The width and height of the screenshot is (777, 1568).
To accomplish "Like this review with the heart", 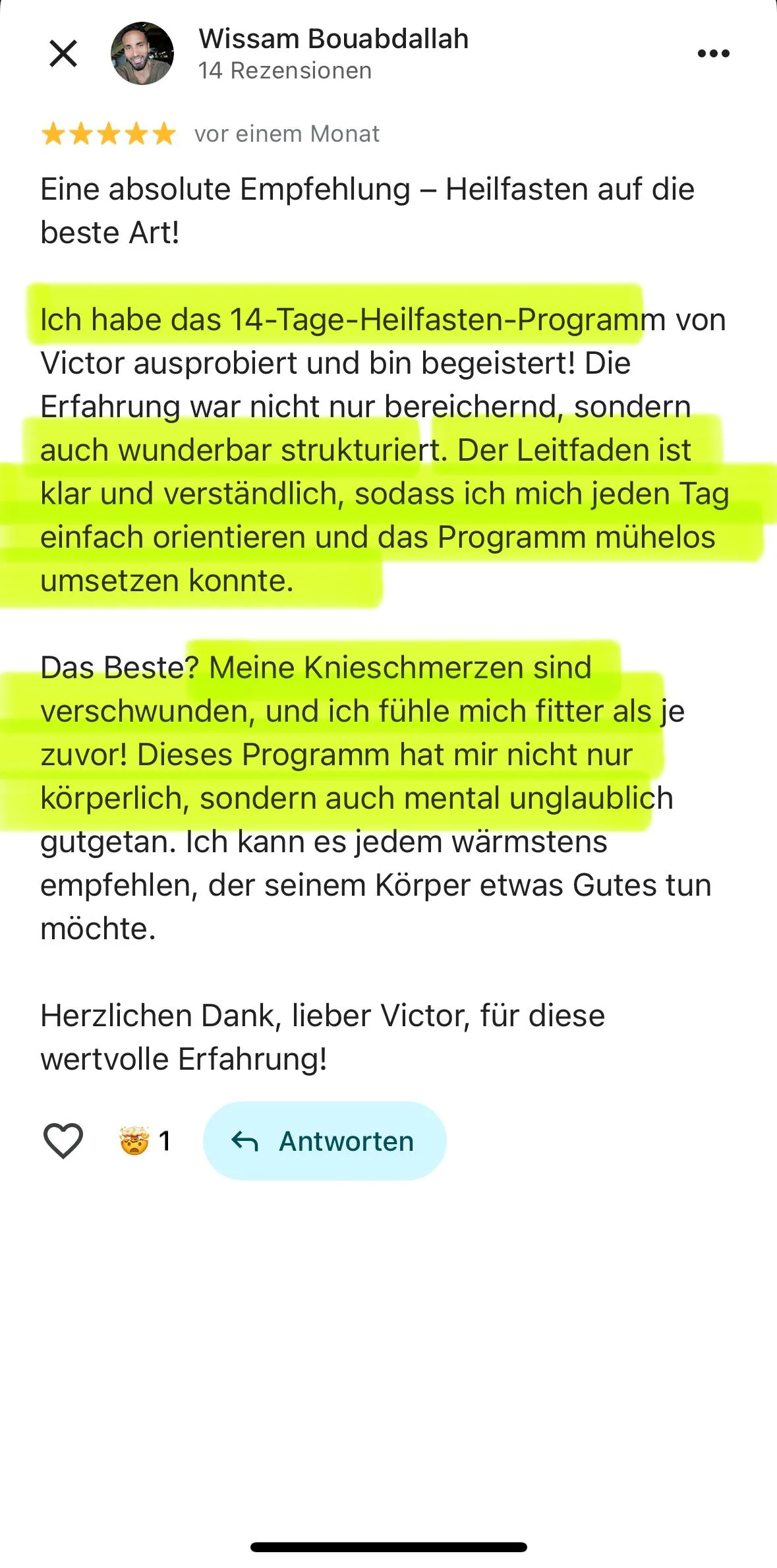I will coord(63,1140).
